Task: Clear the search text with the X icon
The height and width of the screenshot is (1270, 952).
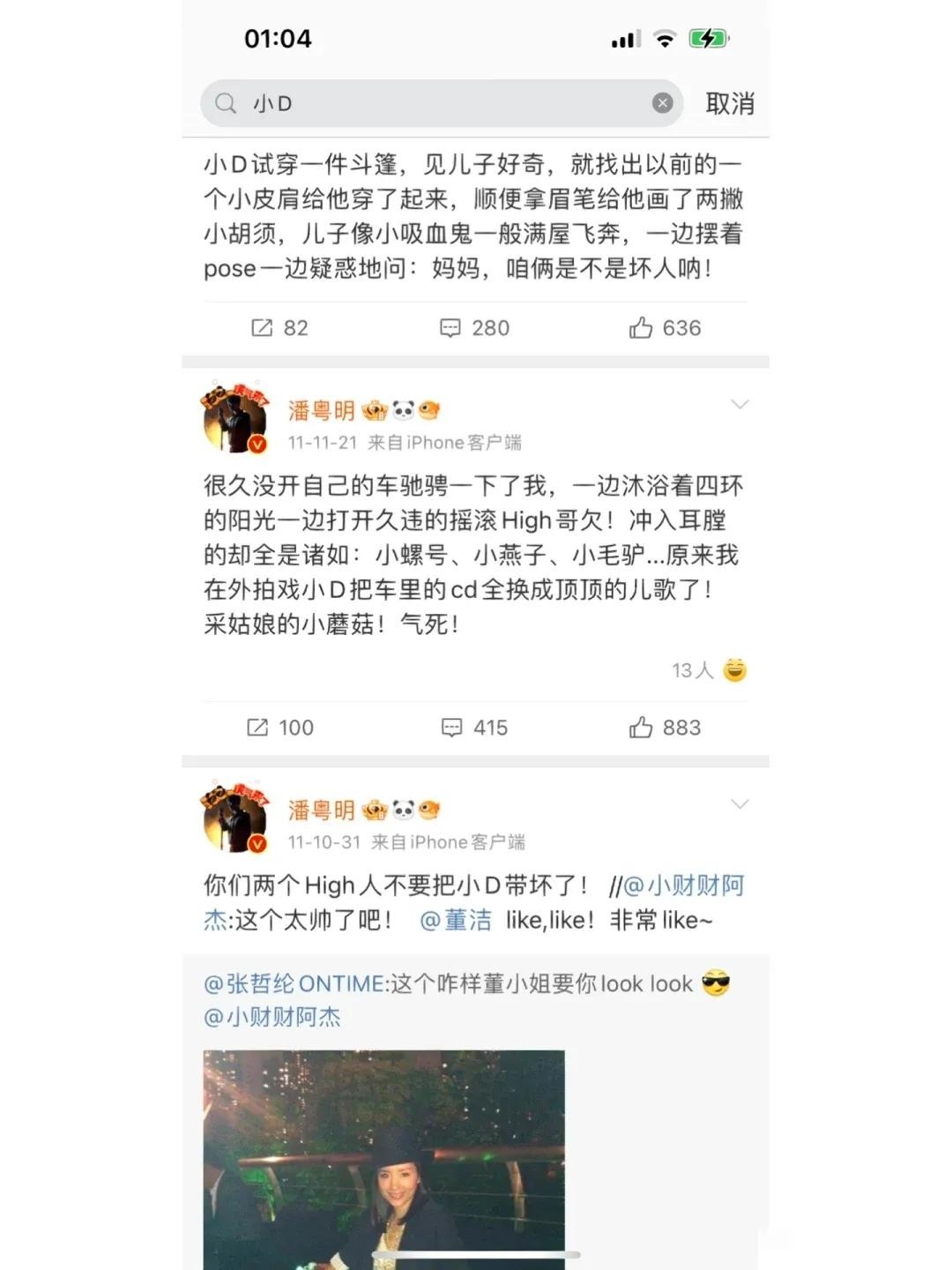Action: click(x=662, y=104)
